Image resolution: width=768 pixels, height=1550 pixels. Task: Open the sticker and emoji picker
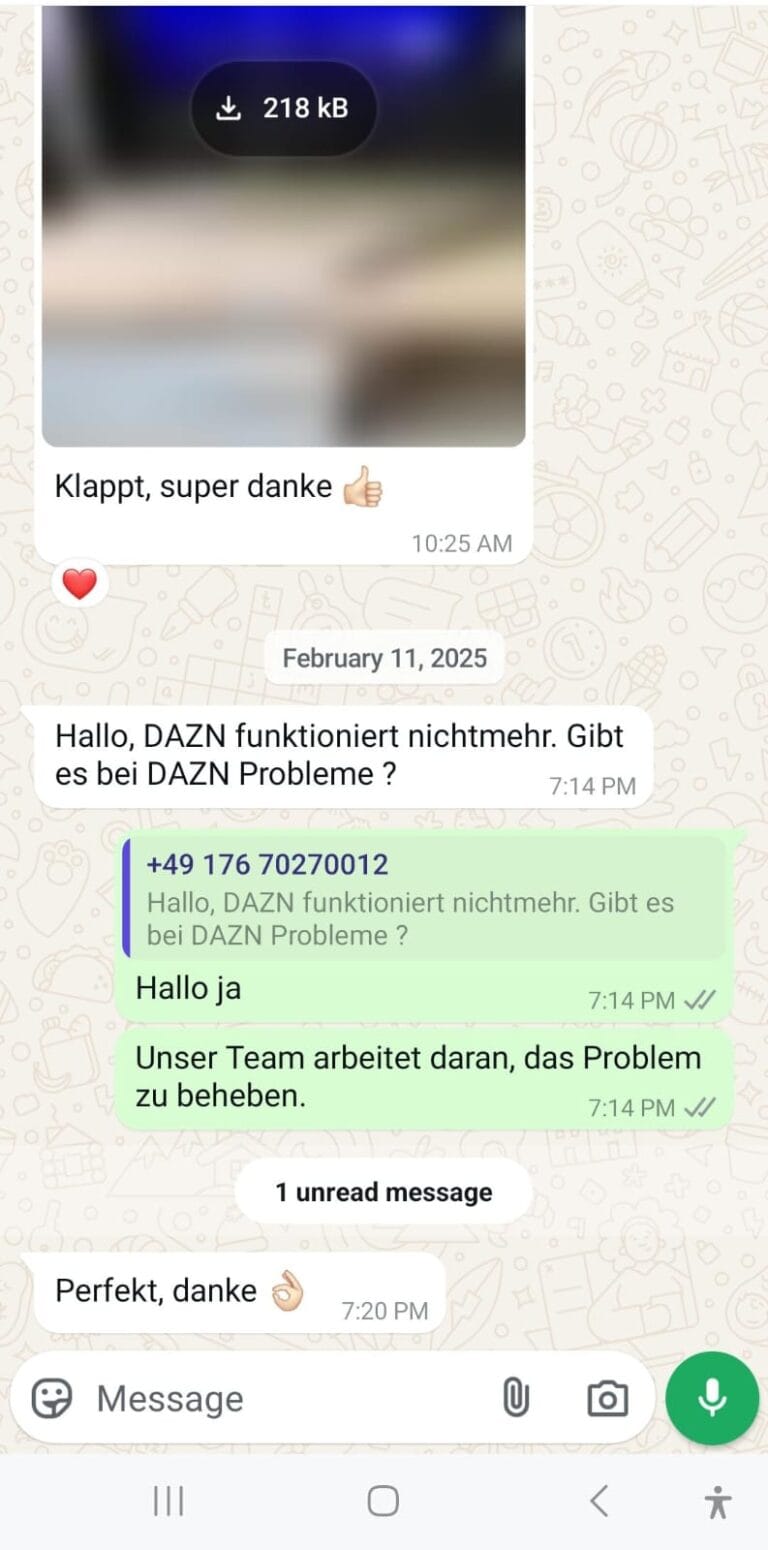(52, 1398)
